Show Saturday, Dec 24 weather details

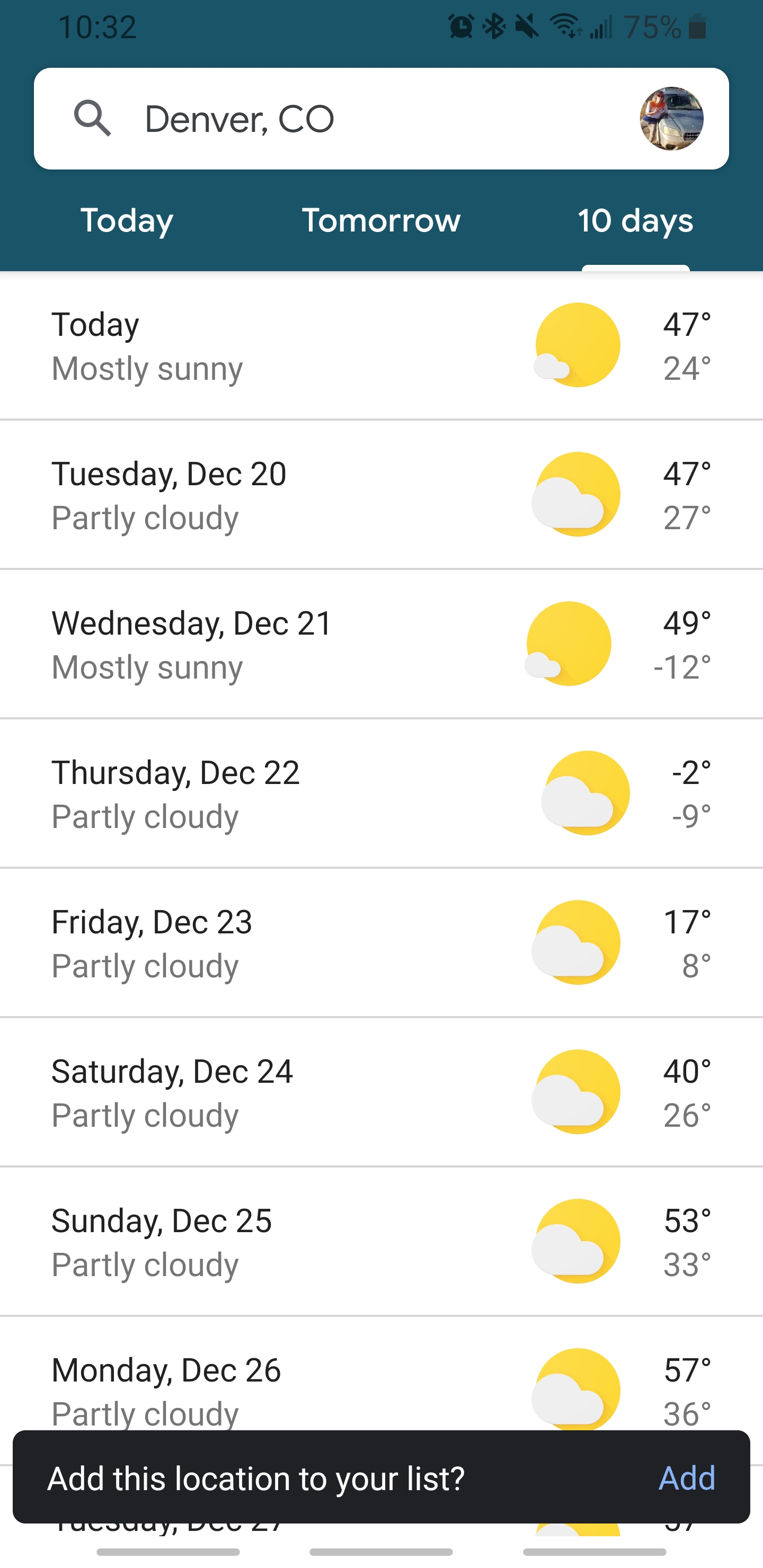(x=381, y=1092)
